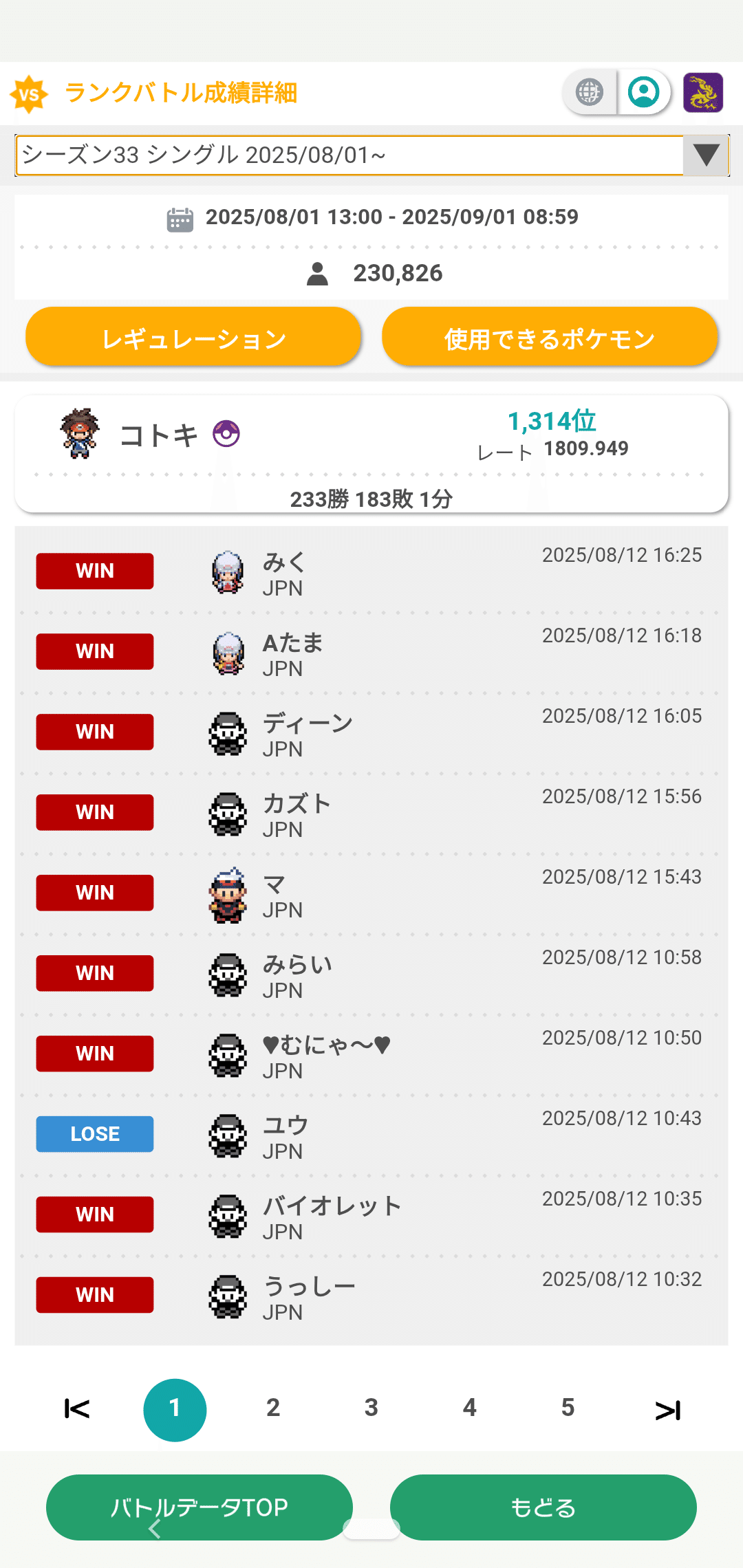Click the WIN badge for the みく match
This screenshot has width=743, height=1568.
[94, 570]
